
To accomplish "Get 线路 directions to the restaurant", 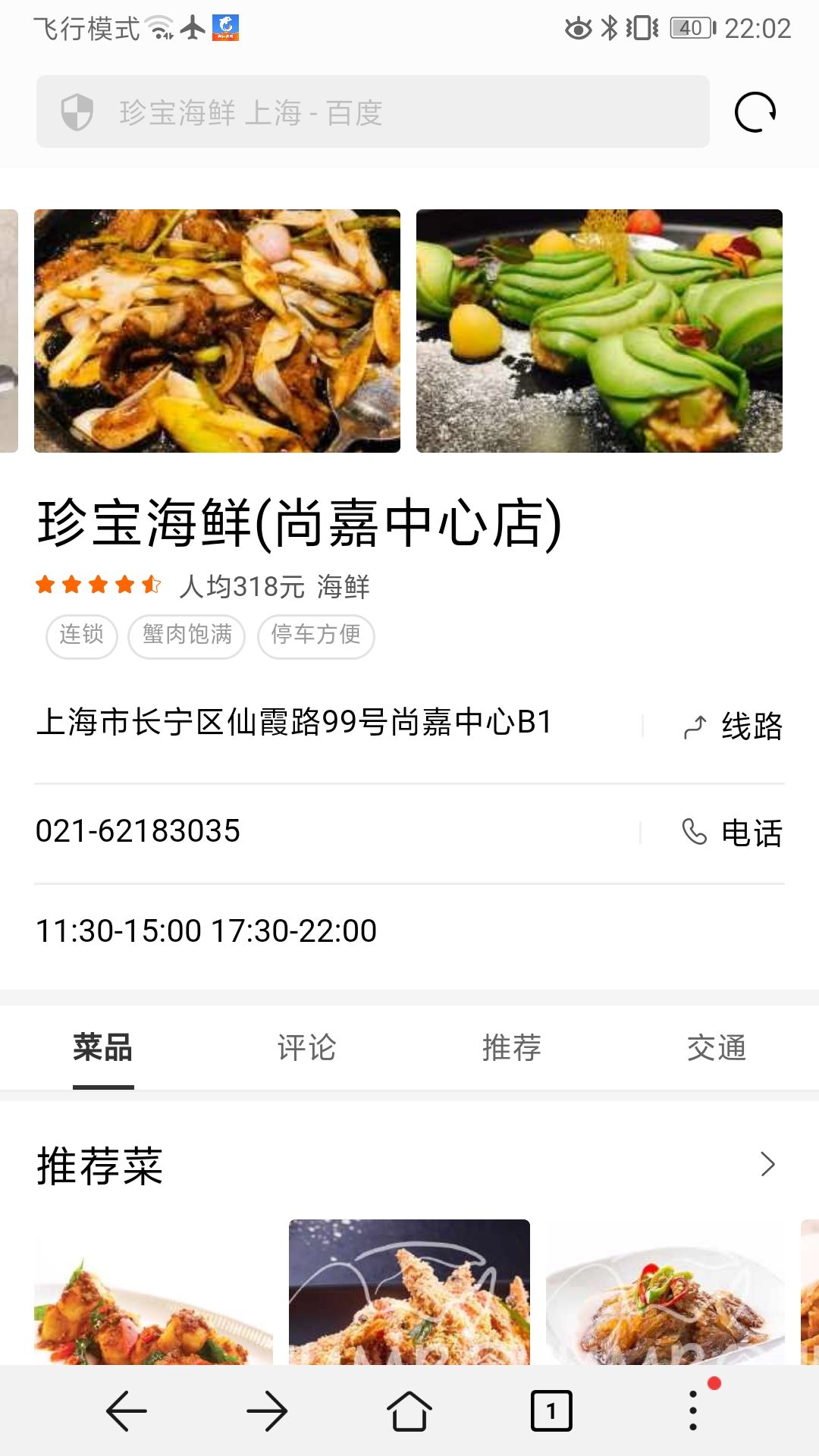I will 733,726.
